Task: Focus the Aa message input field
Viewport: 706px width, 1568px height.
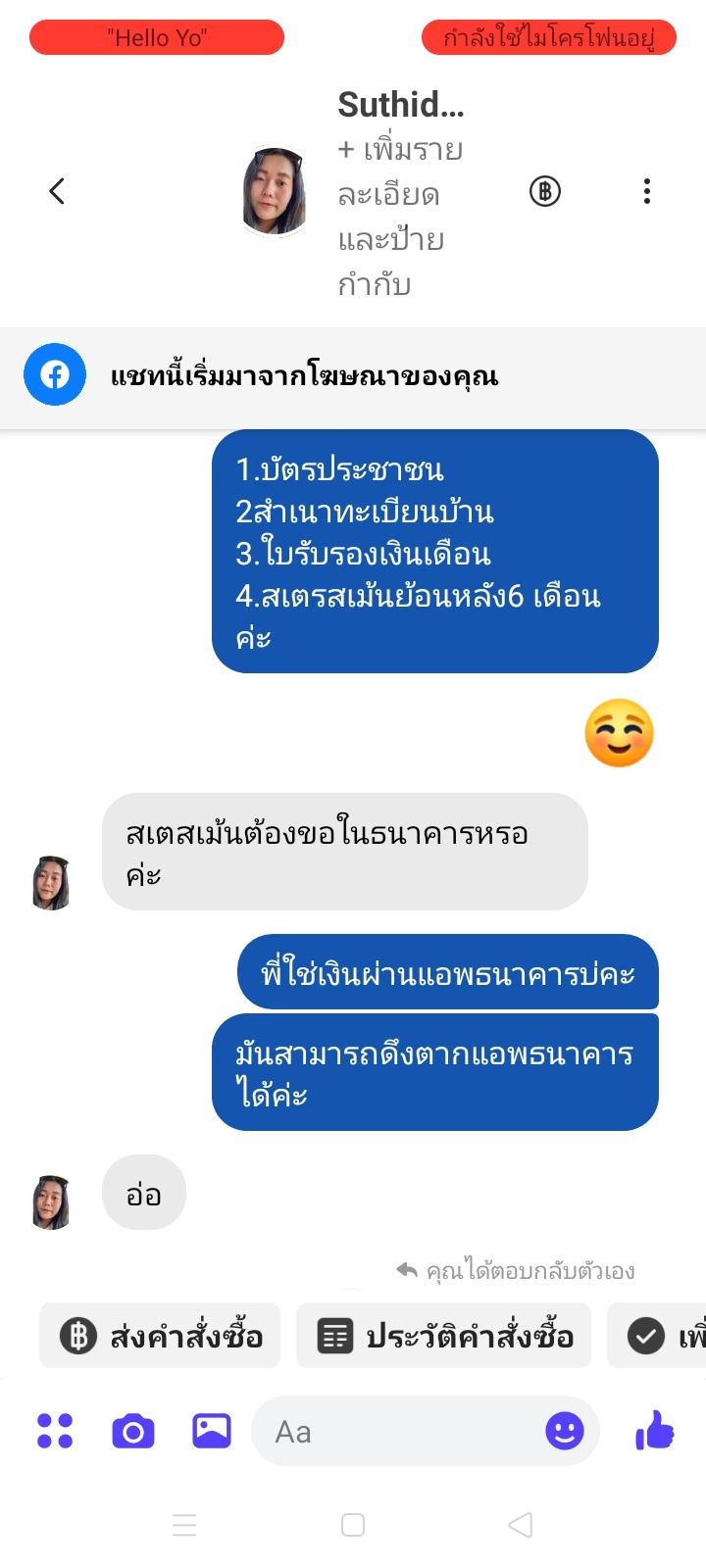Action: pos(392,1432)
